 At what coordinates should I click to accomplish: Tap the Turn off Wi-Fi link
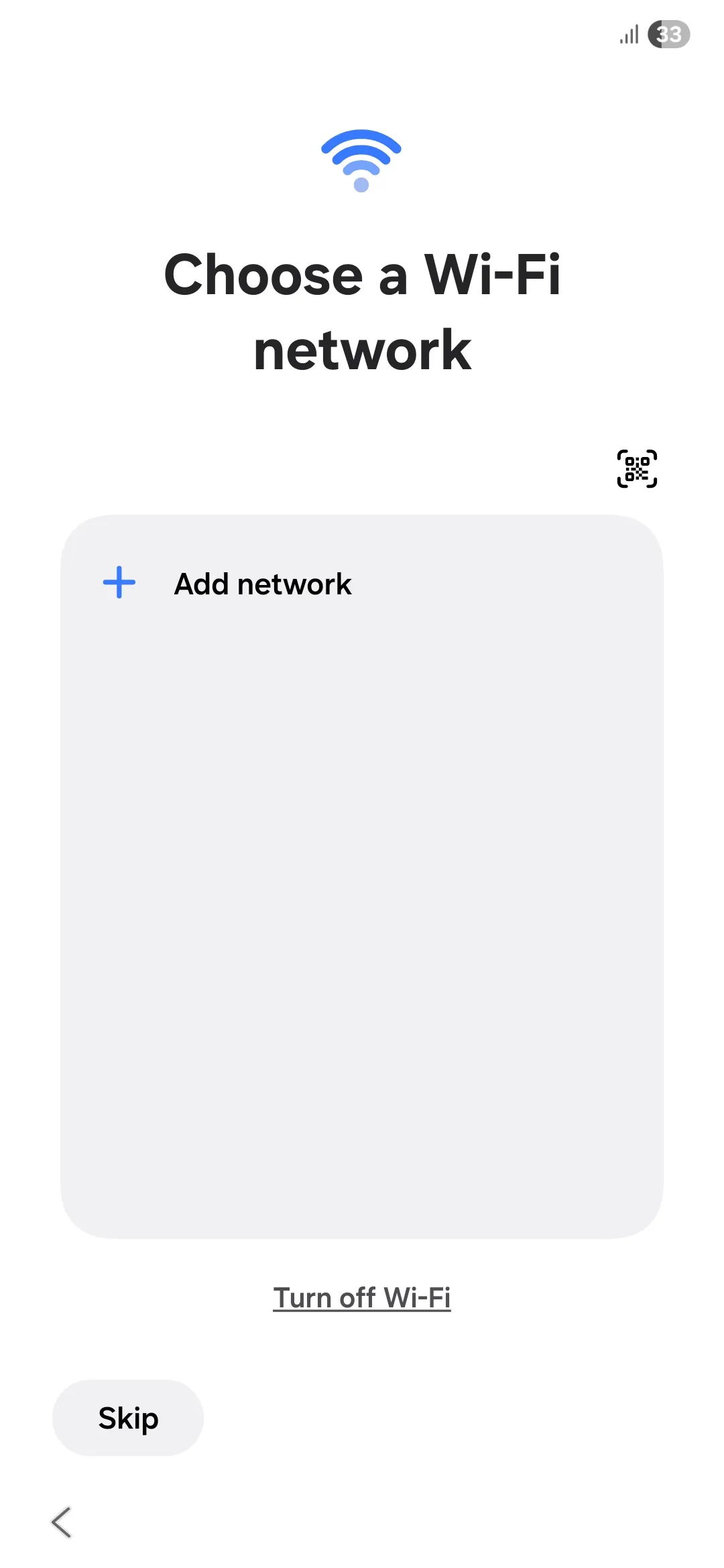(362, 1298)
